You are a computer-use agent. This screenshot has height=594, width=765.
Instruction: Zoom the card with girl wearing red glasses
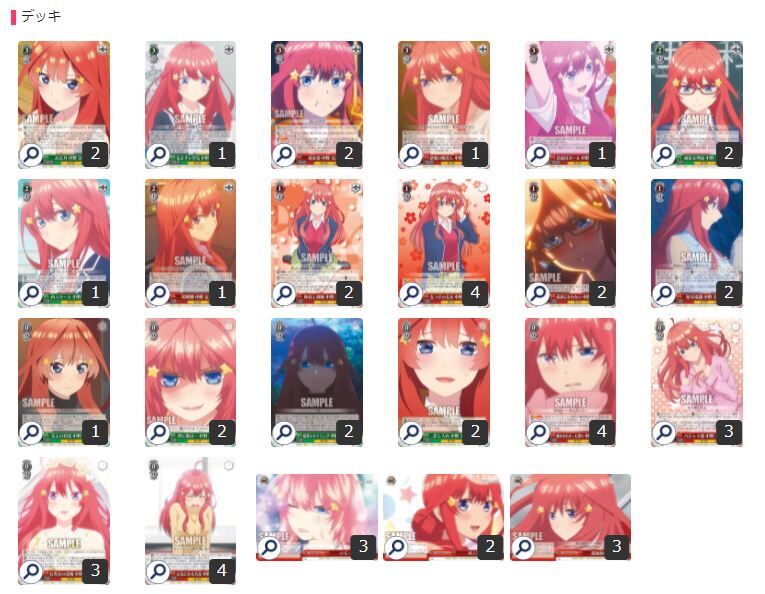click(664, 155)
